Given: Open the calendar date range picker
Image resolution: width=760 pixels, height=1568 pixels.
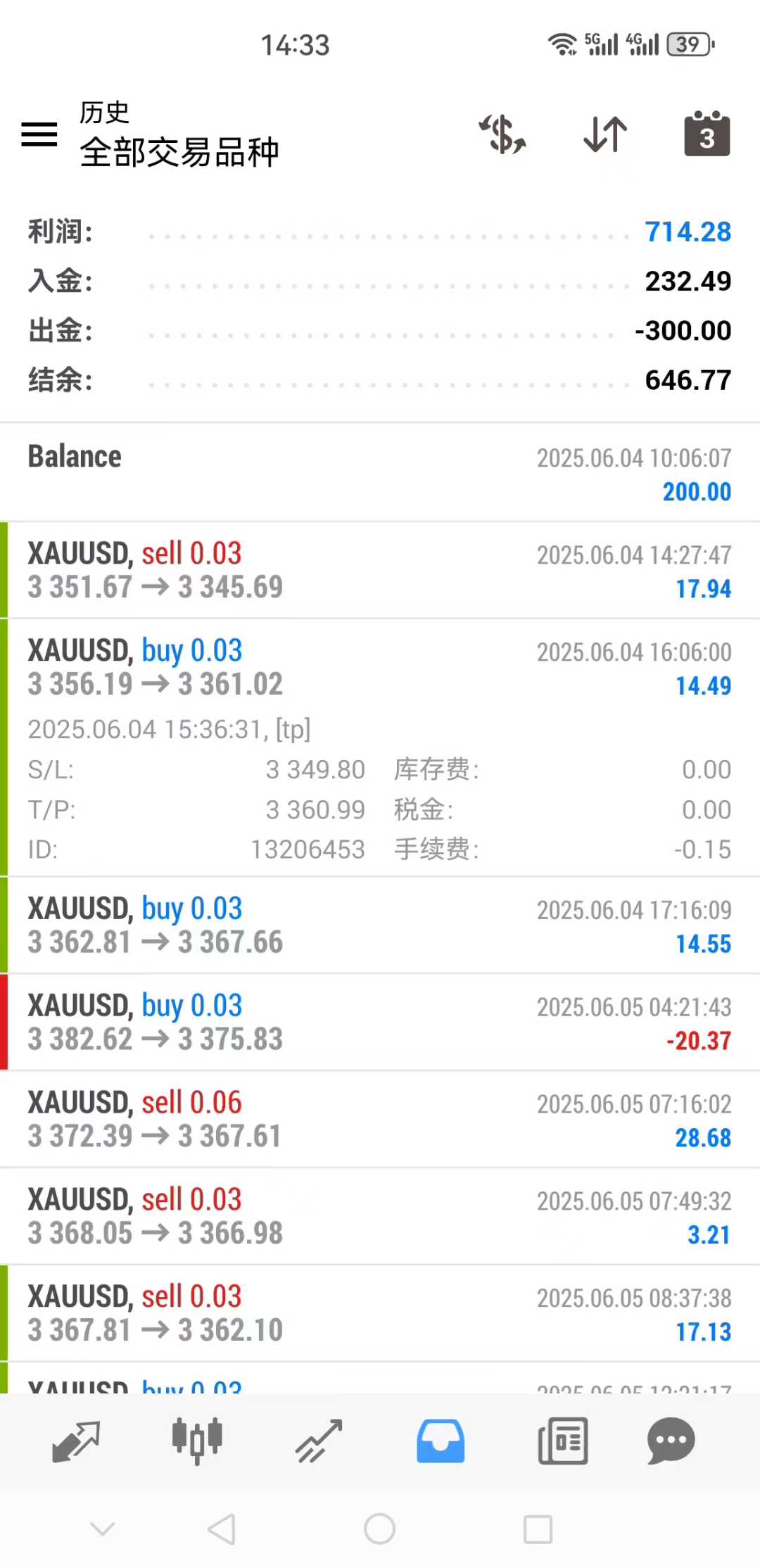Looking at the screenshot, I should click(x=707, y=134).
